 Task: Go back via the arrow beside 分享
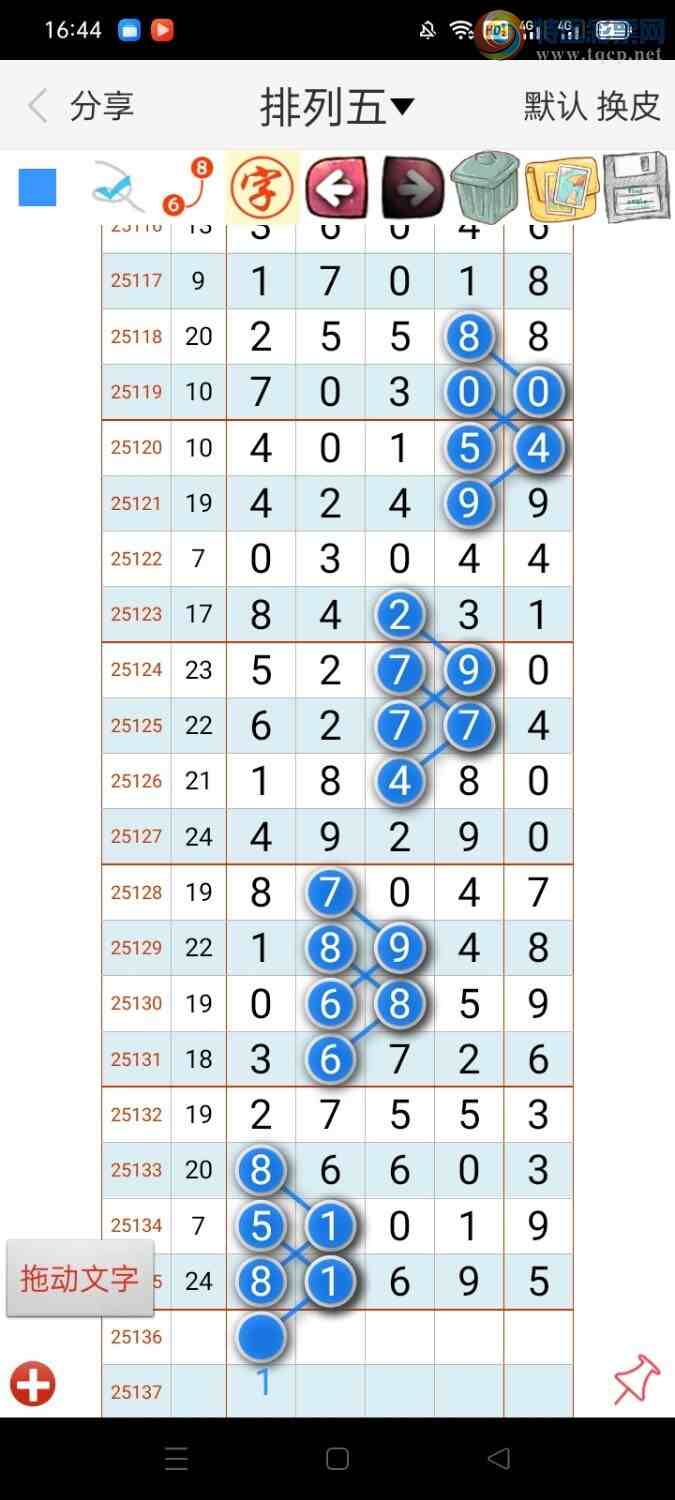pos(38,106)
